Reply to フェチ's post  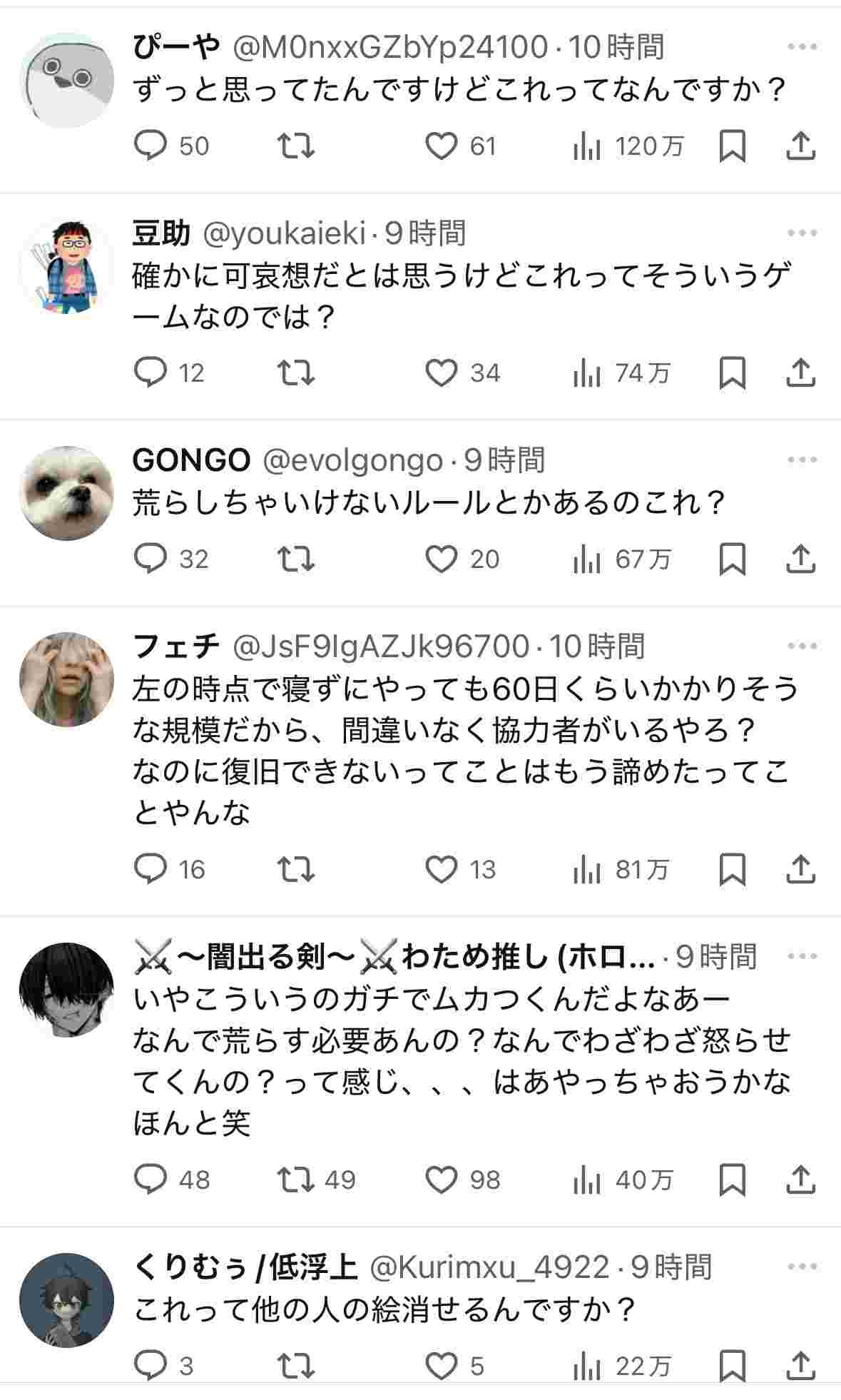click(151, 869)
